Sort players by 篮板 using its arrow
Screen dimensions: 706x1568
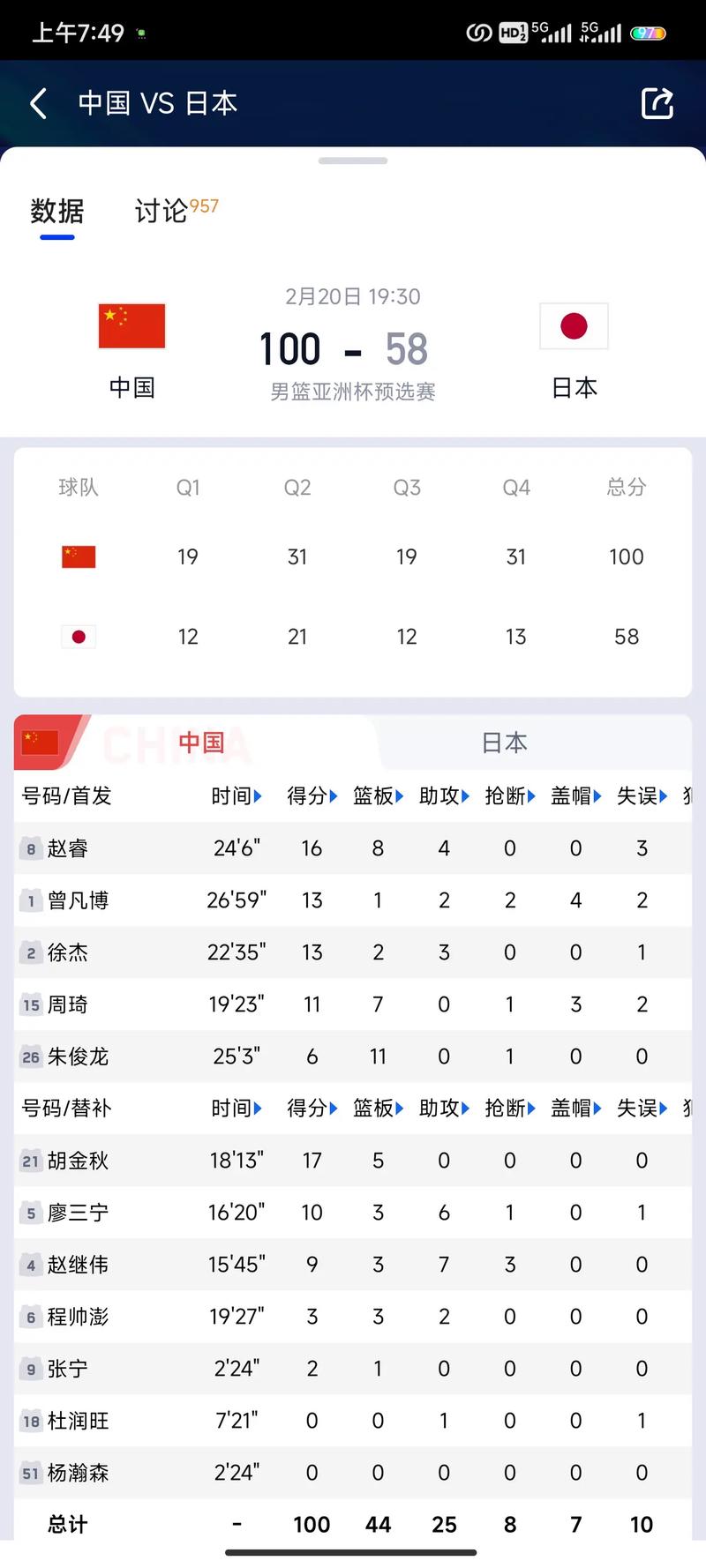(x=401, y=795)
